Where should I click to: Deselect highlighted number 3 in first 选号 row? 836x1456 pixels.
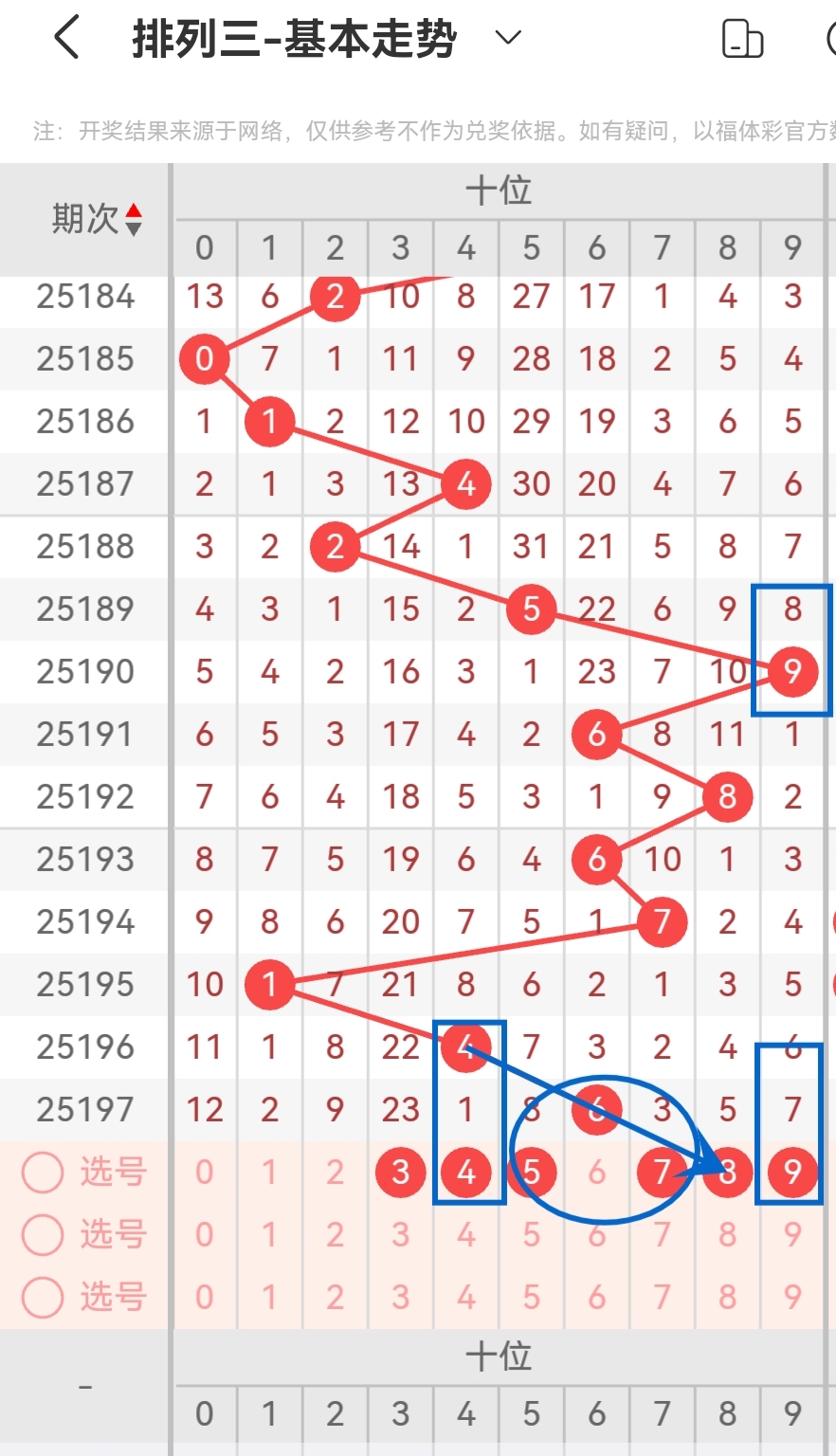pyautogui.click(x=400, y=1172)
